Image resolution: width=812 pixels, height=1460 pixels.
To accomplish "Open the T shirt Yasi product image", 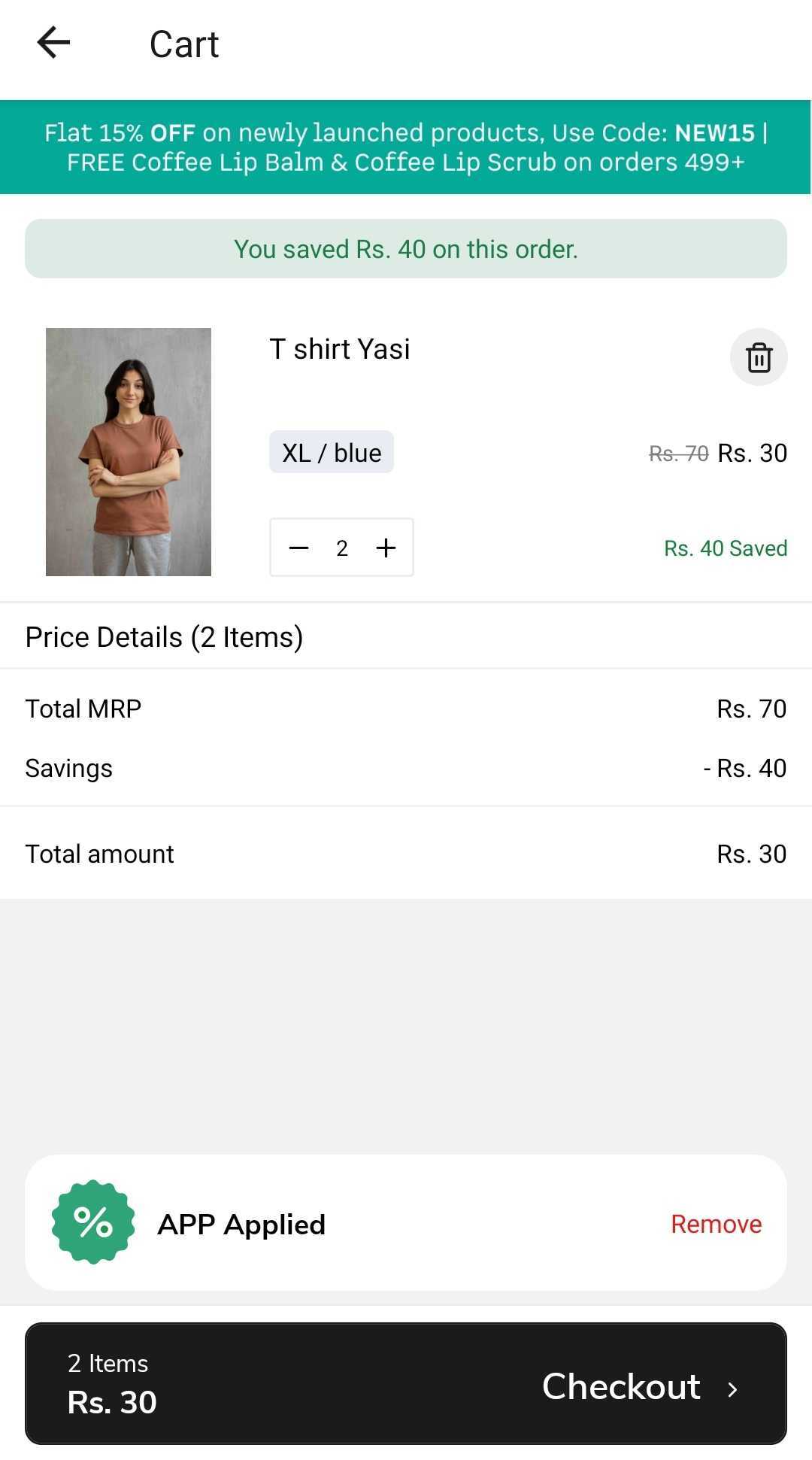I will click(x=129, y=452).
